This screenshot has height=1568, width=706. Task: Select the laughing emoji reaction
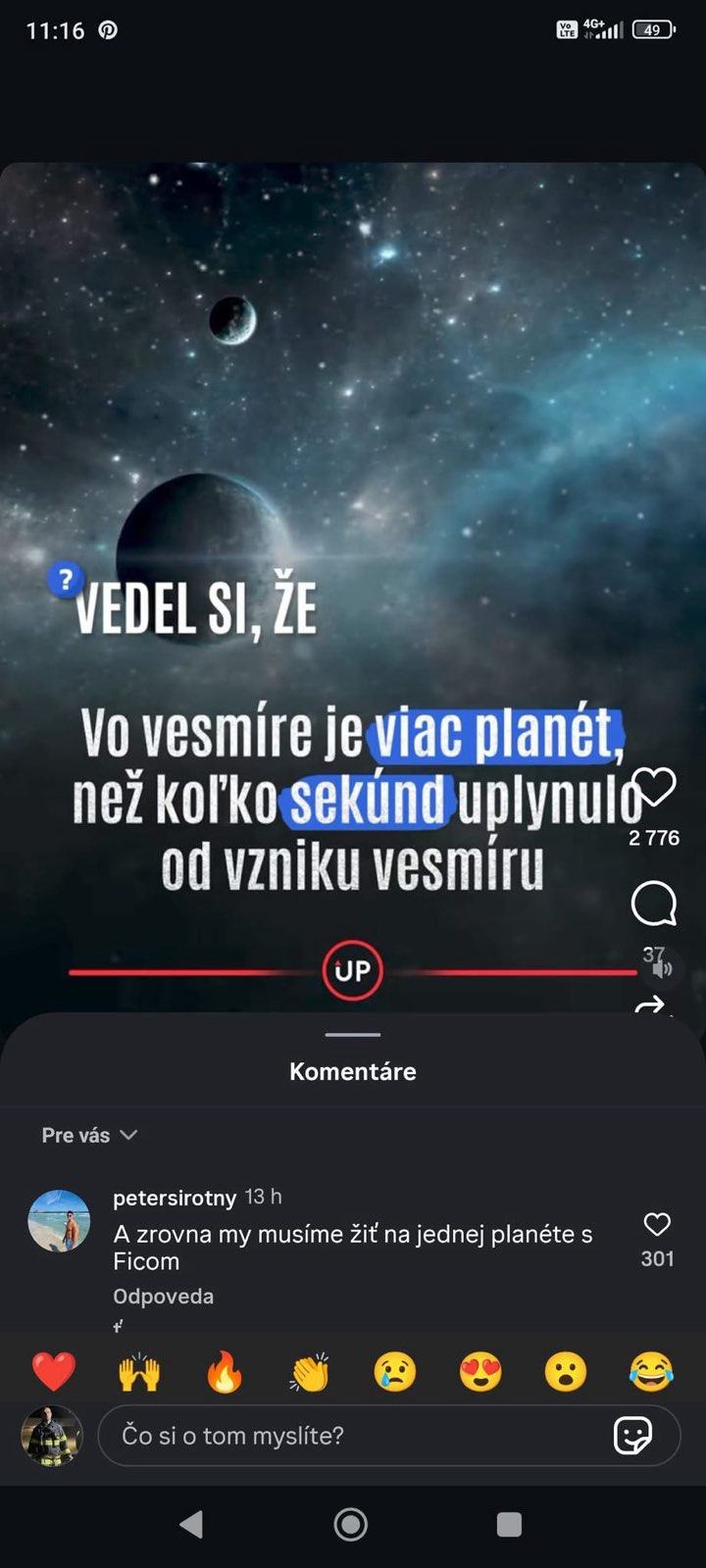(652, 1372)
